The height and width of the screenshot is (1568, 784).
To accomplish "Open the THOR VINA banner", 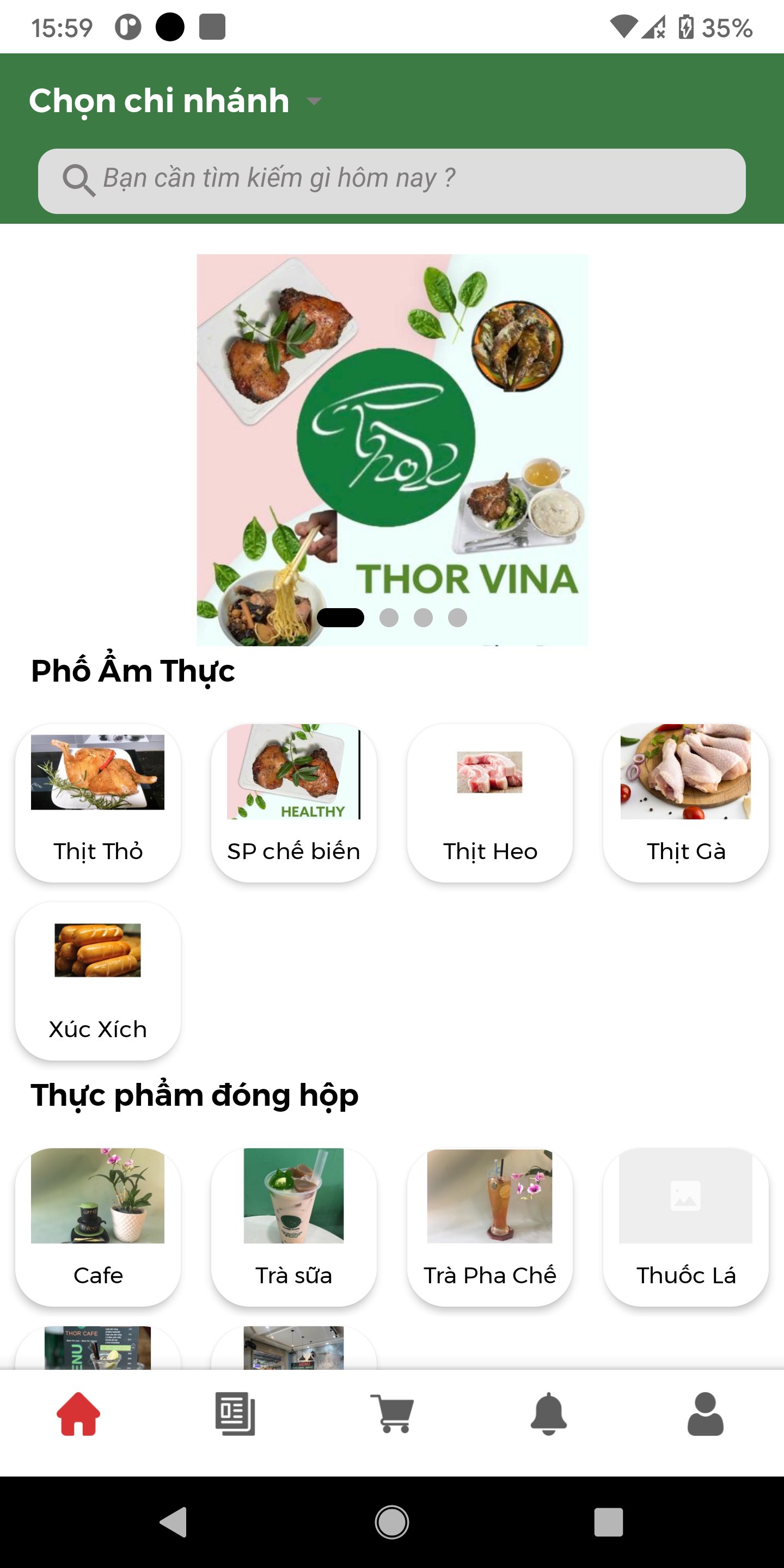I will tap(392, 449).
